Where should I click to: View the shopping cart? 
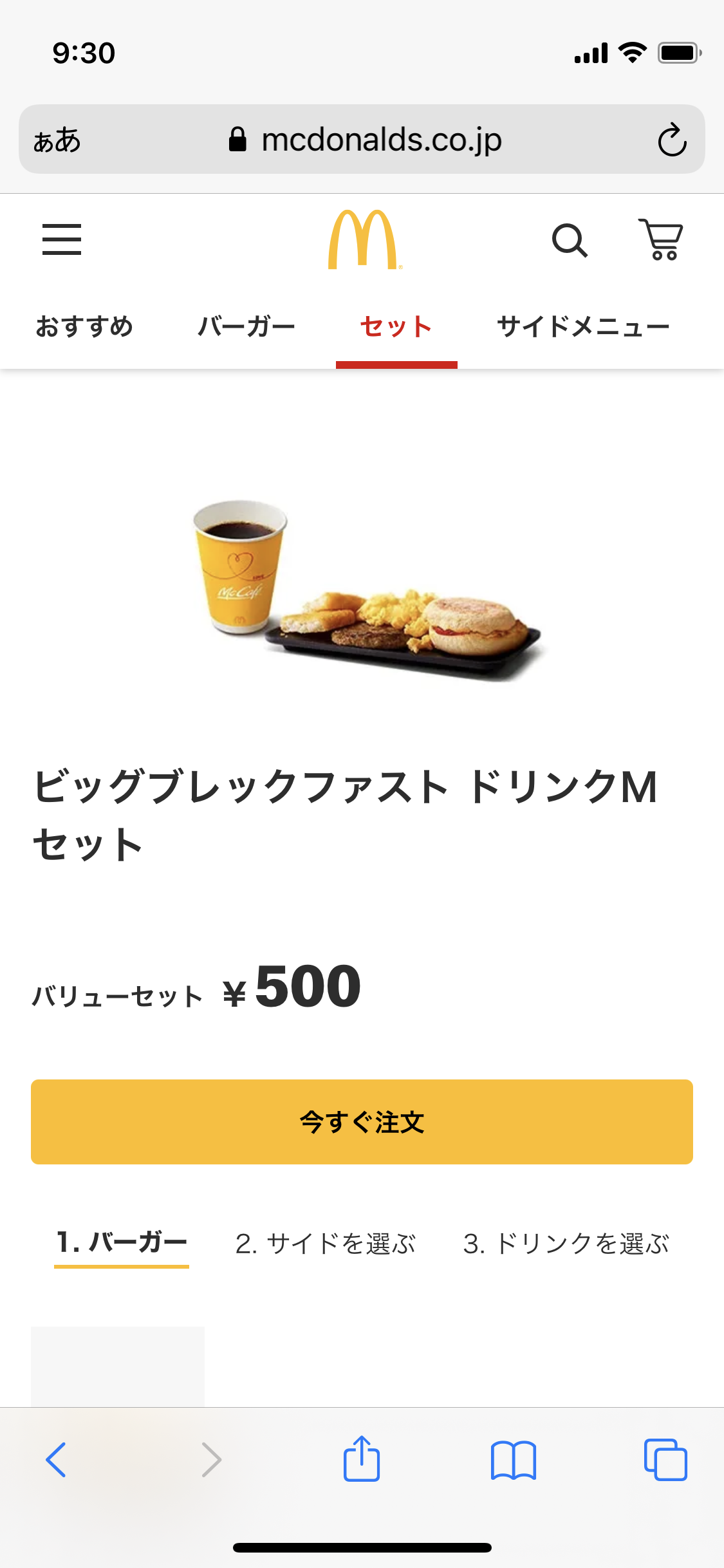point(661,239)
